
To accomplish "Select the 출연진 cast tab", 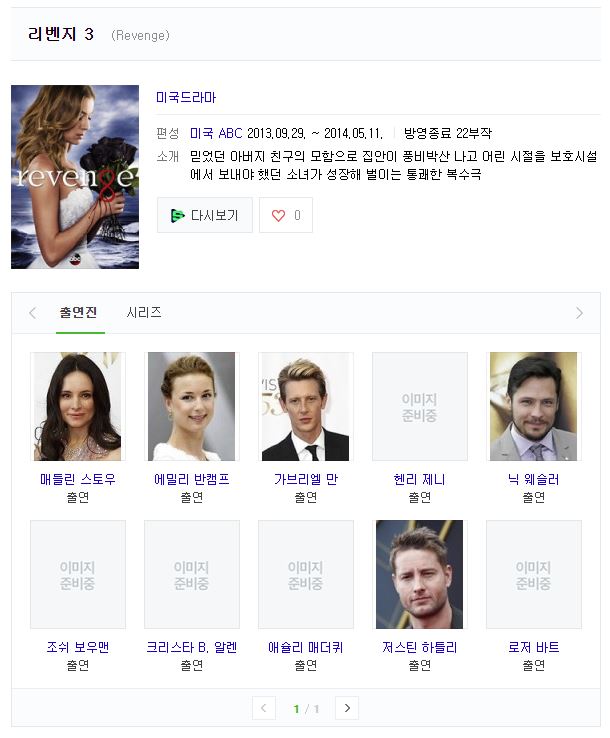I will point(78,313).
